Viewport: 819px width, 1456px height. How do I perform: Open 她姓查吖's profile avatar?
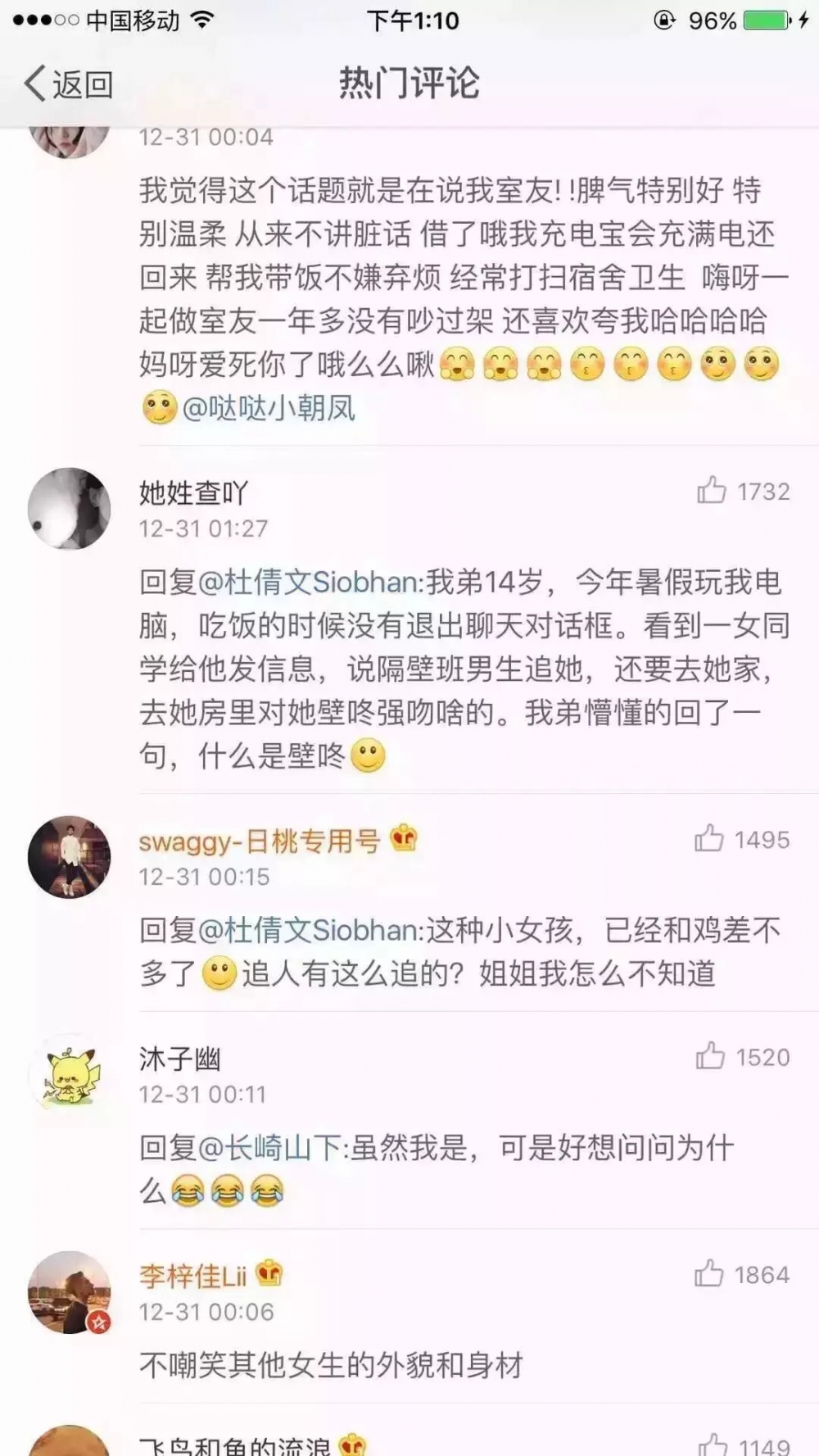point(70,508)
